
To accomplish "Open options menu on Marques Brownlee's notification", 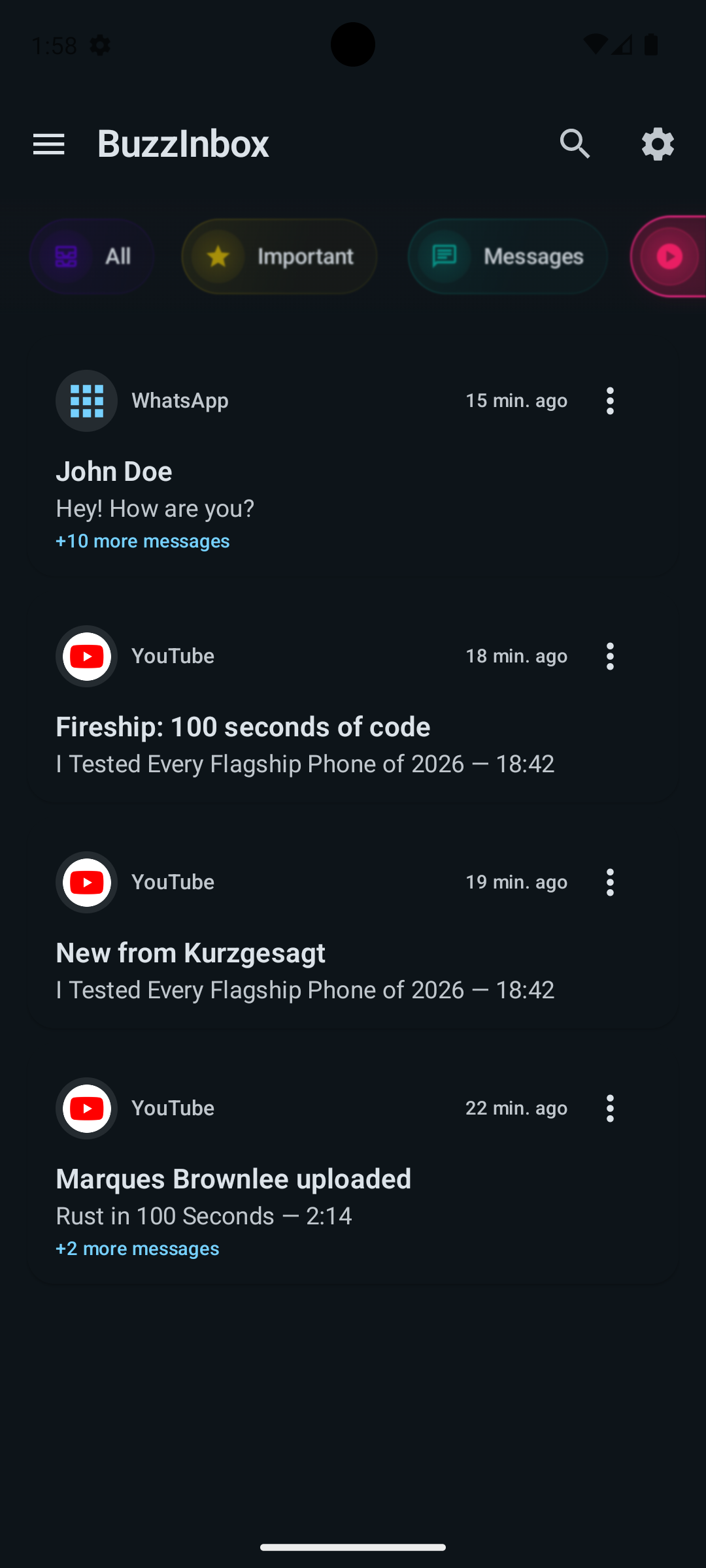I will coord(609,1108).
